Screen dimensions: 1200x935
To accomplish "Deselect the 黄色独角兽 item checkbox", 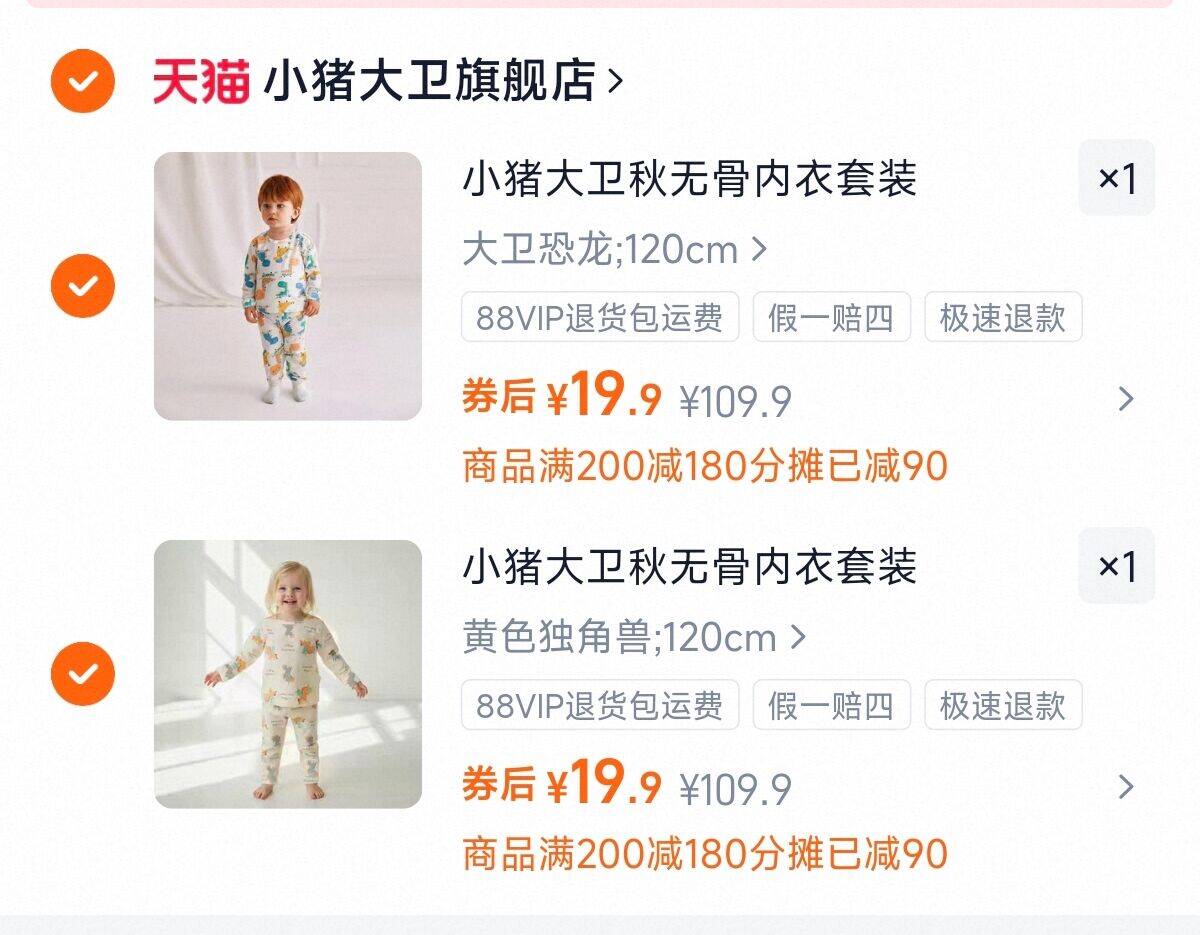I will coord(83,674).
